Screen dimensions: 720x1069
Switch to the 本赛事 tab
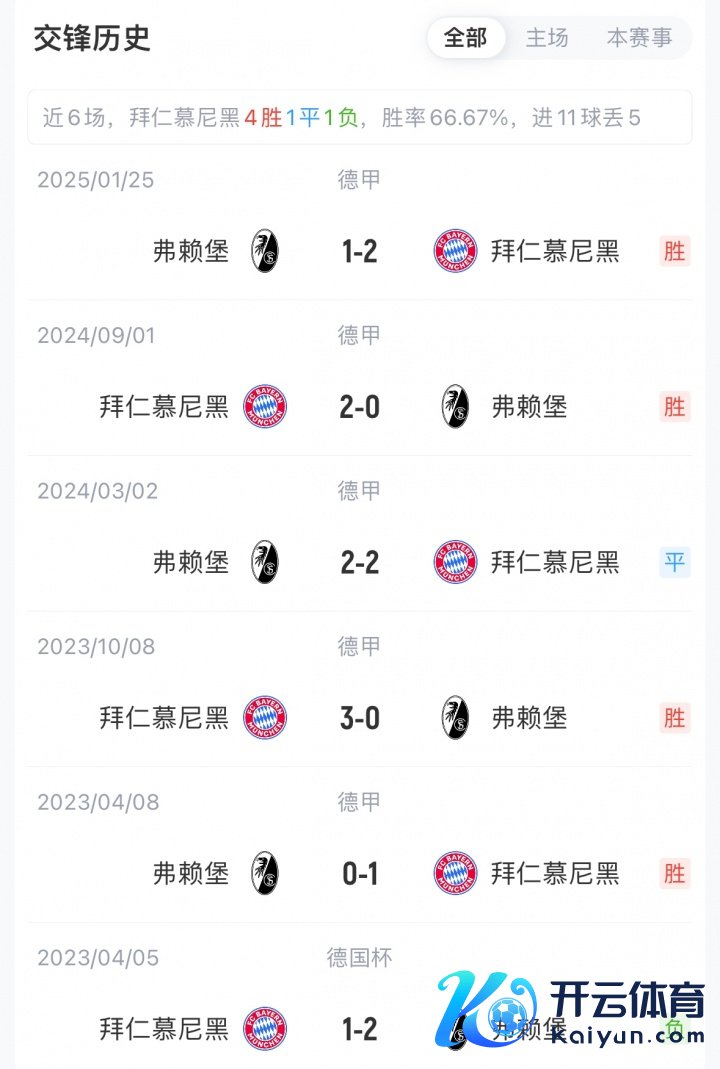[x=639, y=38]
